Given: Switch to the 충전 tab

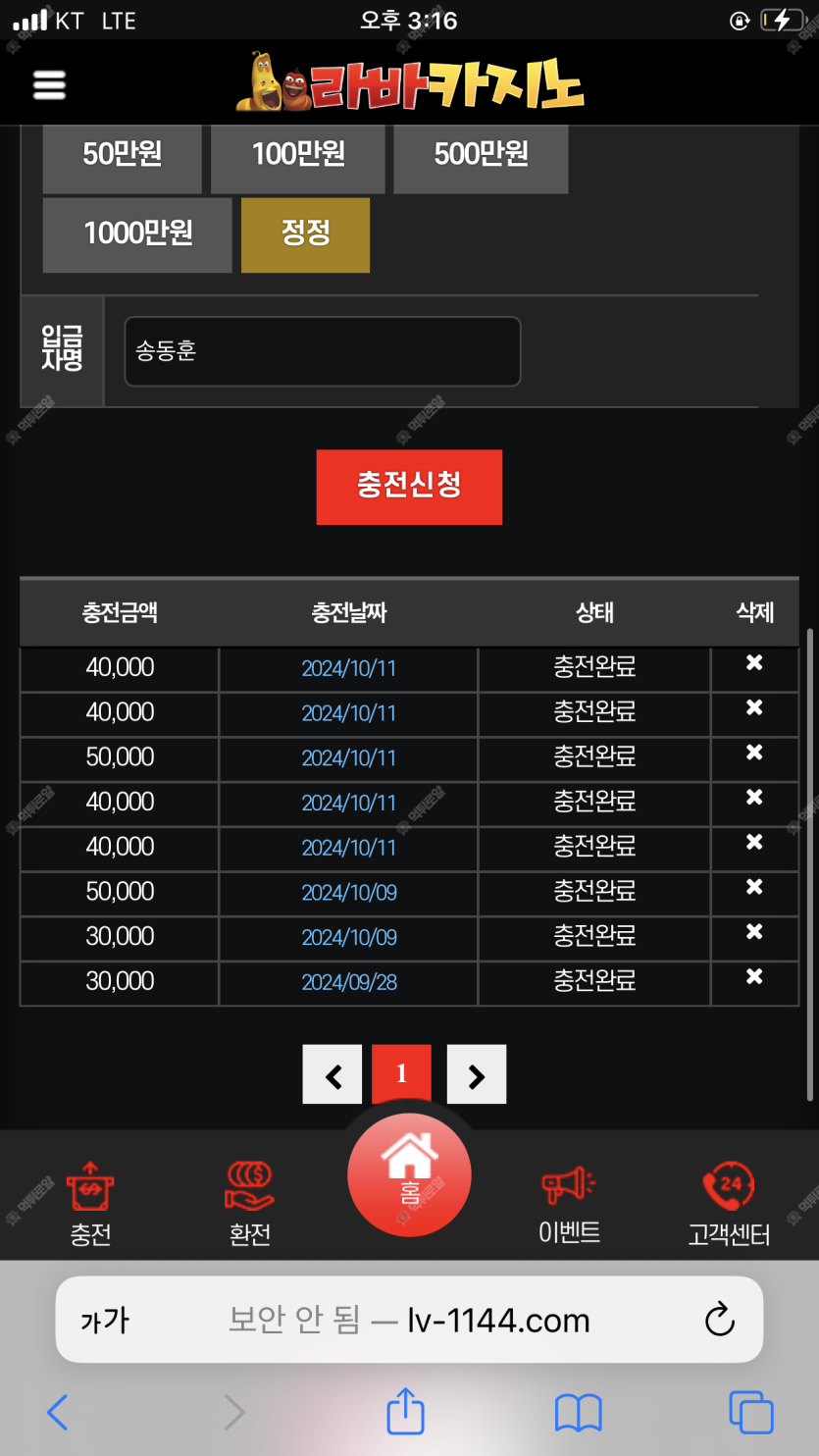Looking at the screenshot, I should point(90,1204).
